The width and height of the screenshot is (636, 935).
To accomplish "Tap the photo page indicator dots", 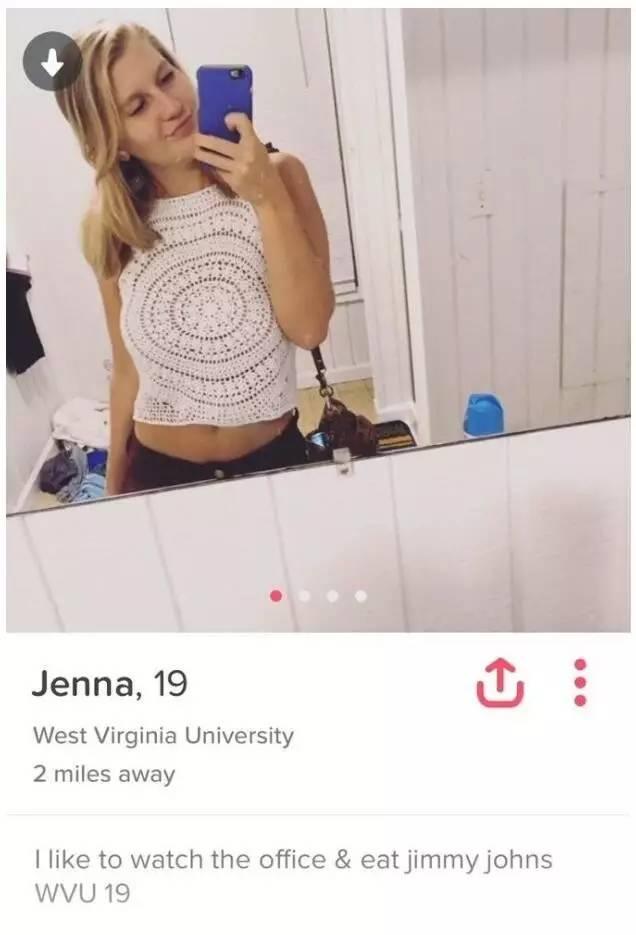I will coord(318,596).
